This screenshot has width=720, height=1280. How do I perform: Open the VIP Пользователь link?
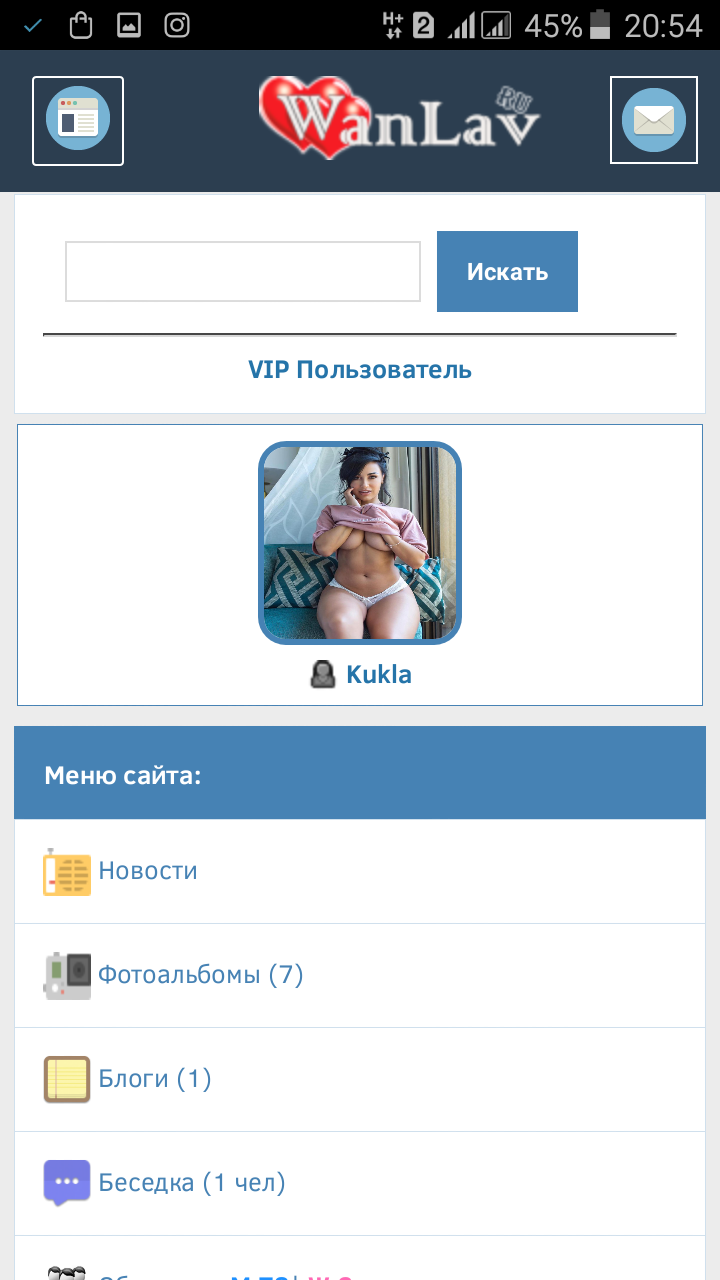[360, 370]
